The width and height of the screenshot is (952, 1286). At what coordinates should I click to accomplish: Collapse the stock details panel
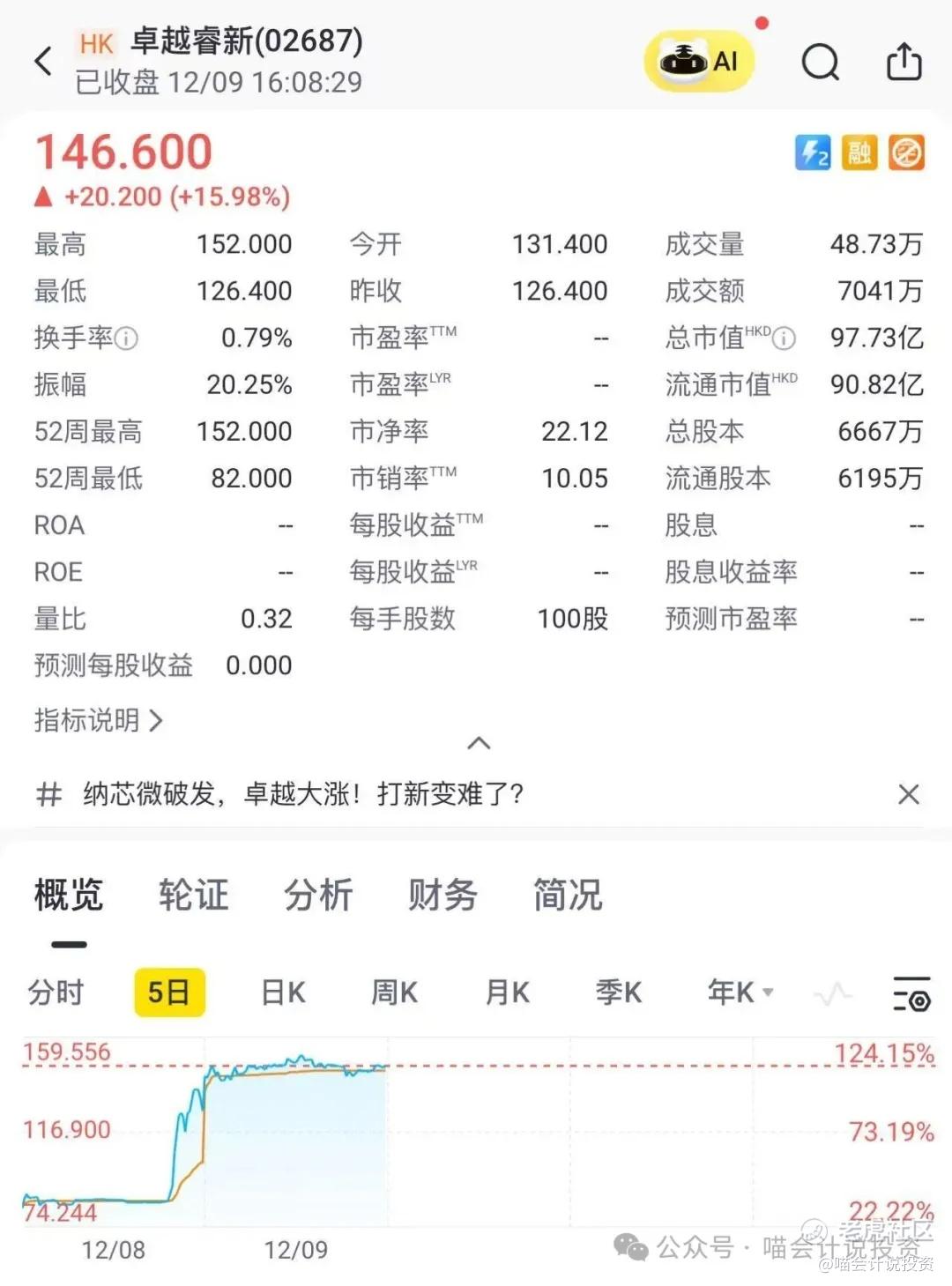tap(478, 743)
